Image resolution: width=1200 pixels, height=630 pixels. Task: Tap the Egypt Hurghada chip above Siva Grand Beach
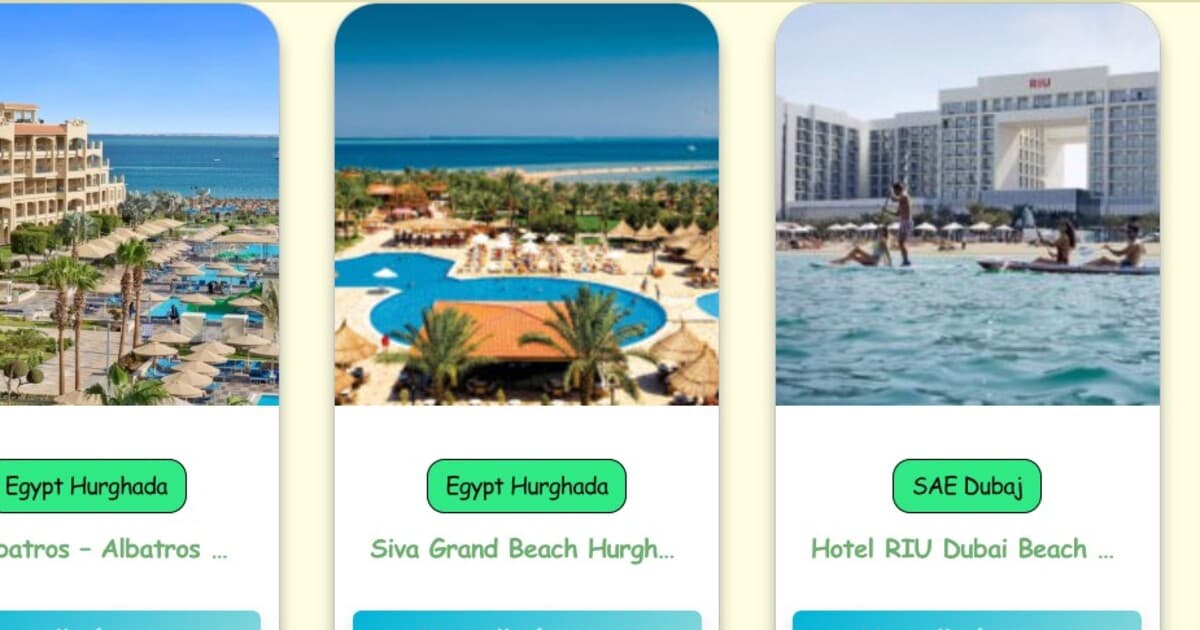point(526,487)
